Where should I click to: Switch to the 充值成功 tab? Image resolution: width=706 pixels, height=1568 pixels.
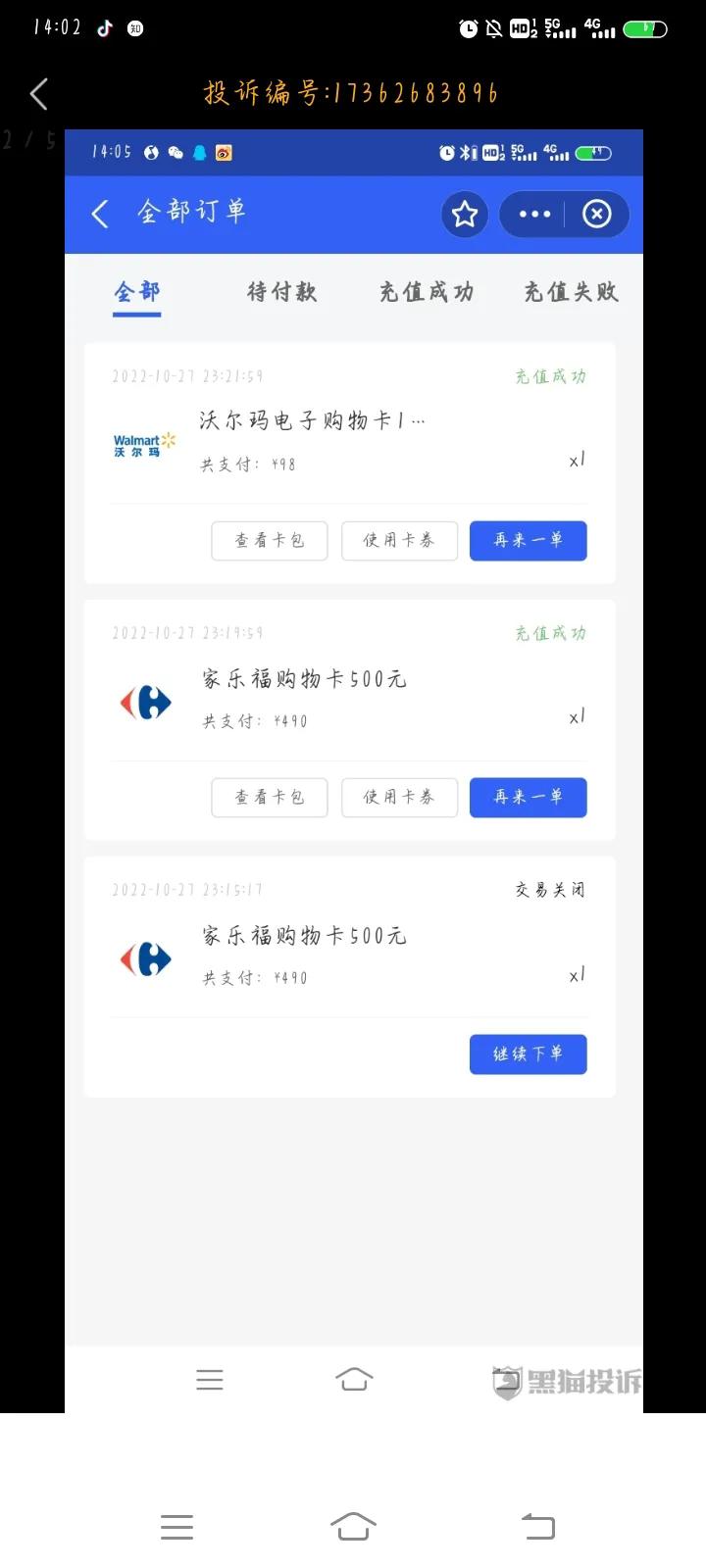click(426, 291)
